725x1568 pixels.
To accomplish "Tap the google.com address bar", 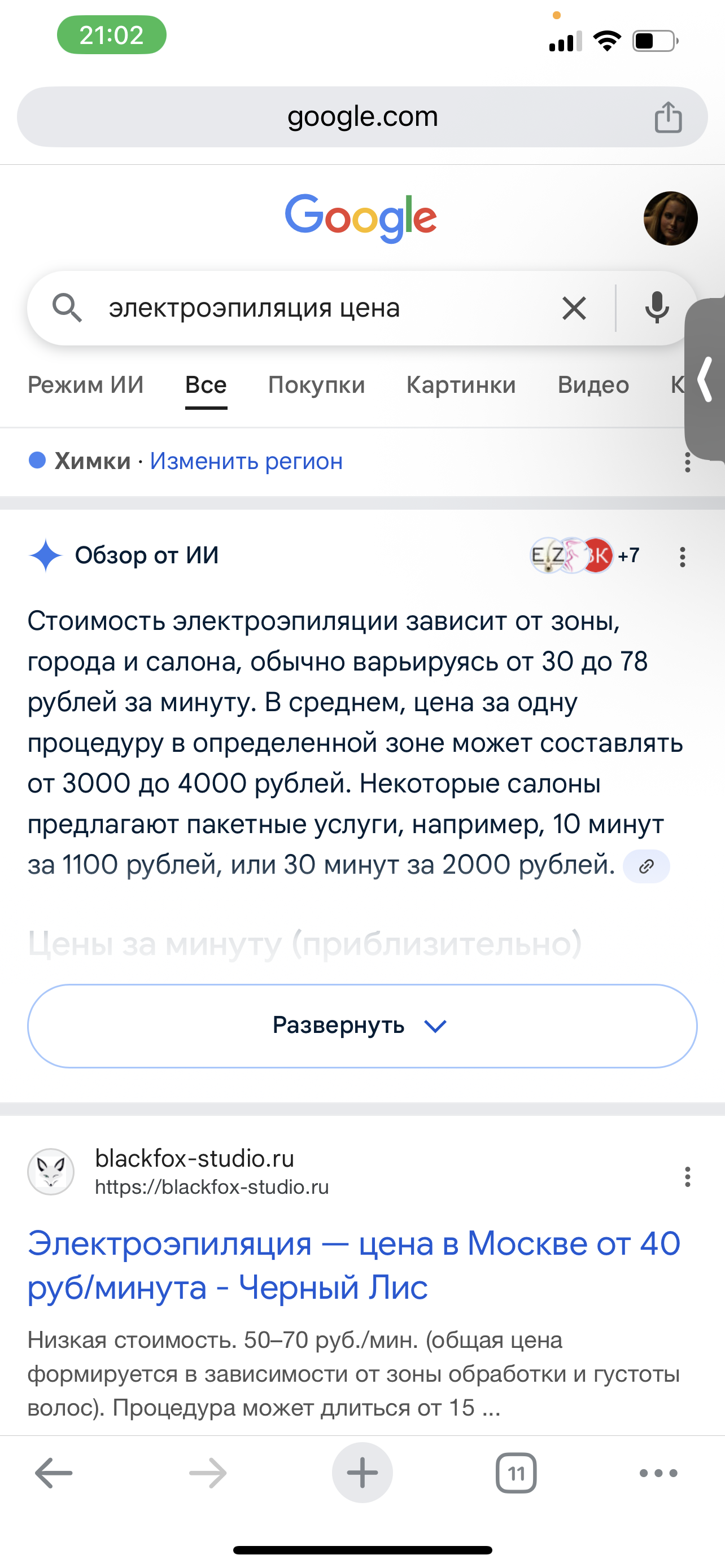I will pos(361,117).
